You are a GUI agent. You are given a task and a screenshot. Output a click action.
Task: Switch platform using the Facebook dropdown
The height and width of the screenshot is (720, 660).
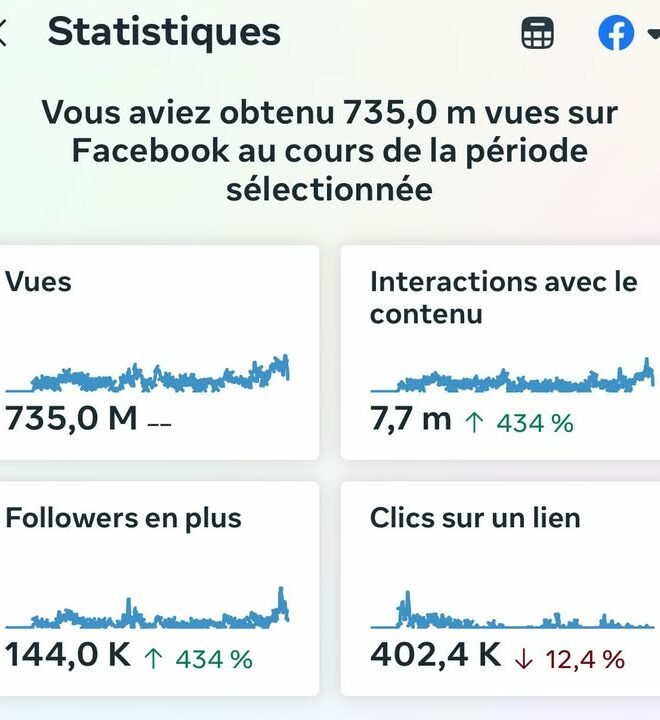coord(627,34)
